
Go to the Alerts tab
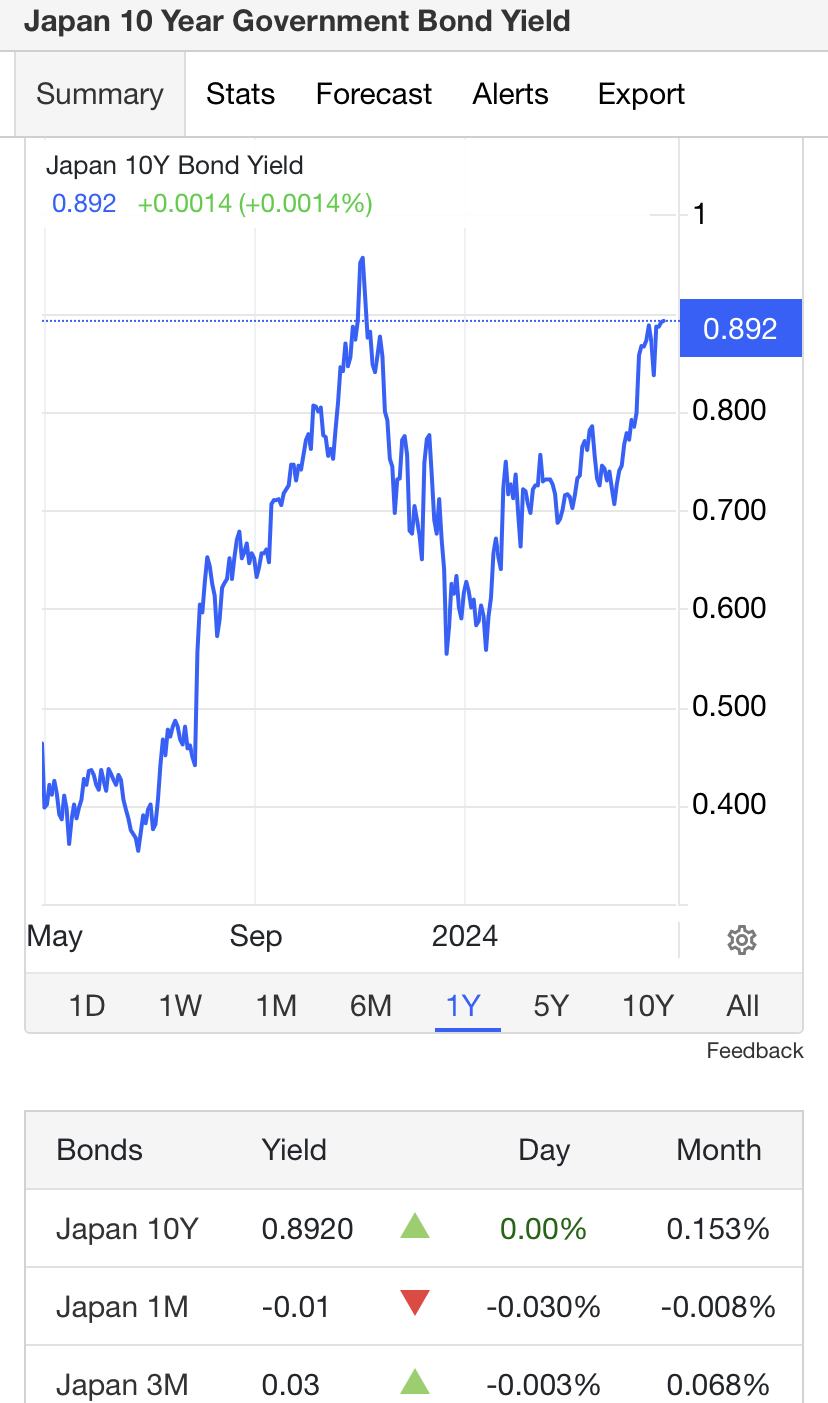click(x=511, y=94)
